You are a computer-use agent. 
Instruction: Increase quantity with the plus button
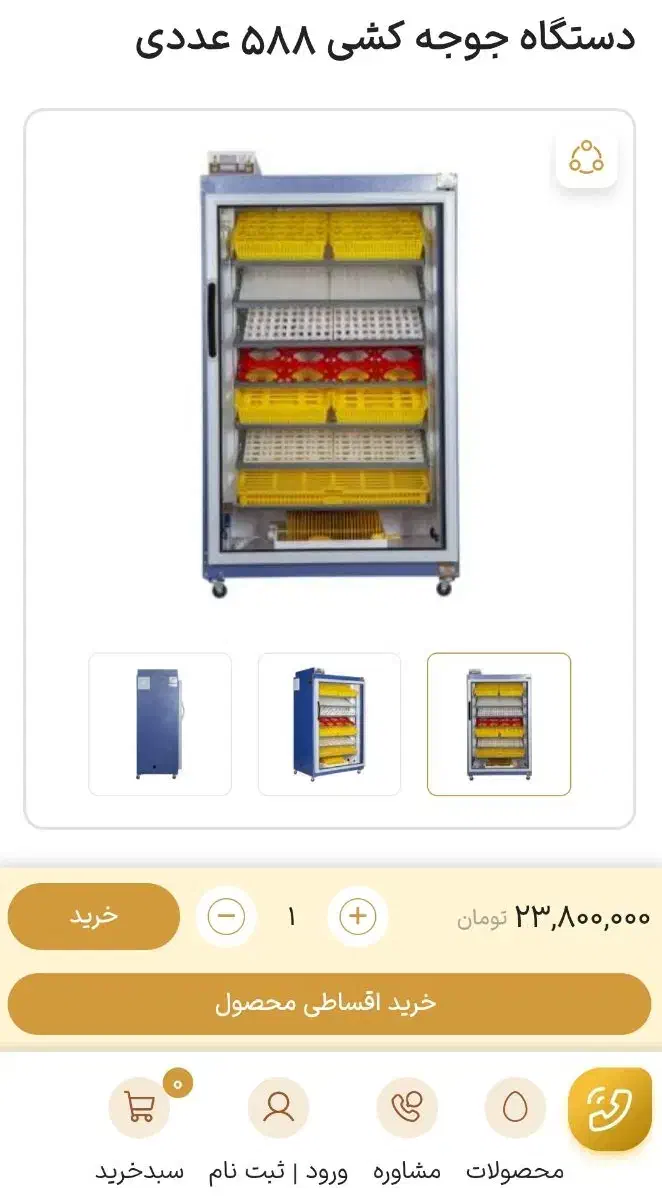point(357,916)
